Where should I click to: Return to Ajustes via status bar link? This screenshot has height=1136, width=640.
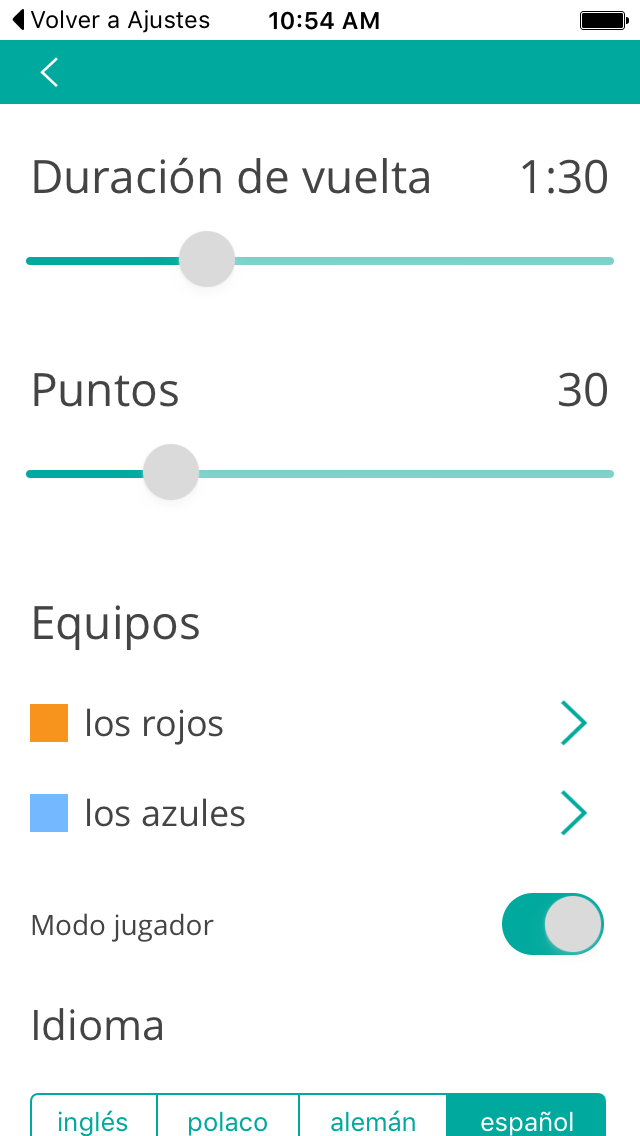(112, 20)
